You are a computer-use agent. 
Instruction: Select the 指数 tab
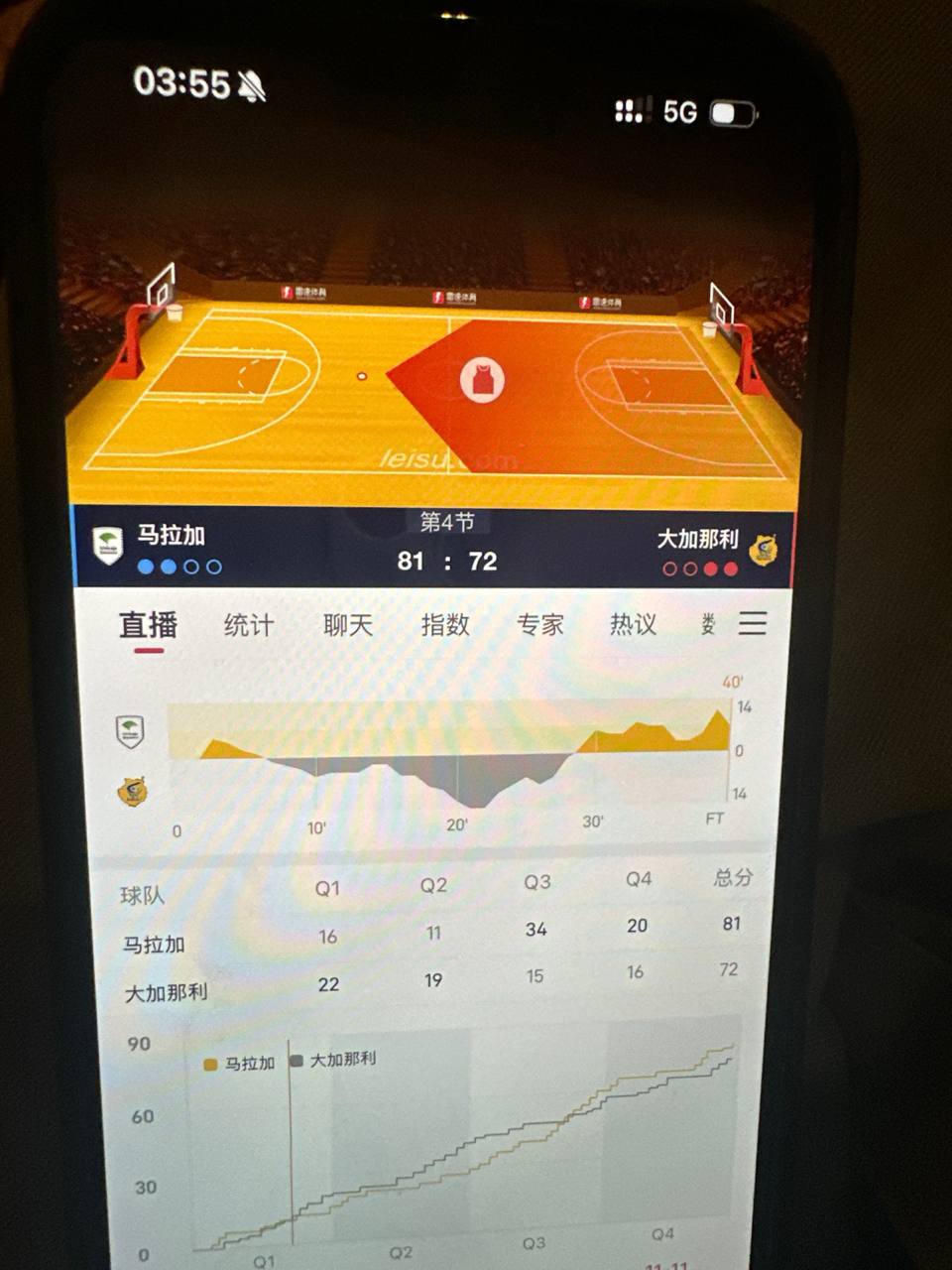[x=445, y=625]
